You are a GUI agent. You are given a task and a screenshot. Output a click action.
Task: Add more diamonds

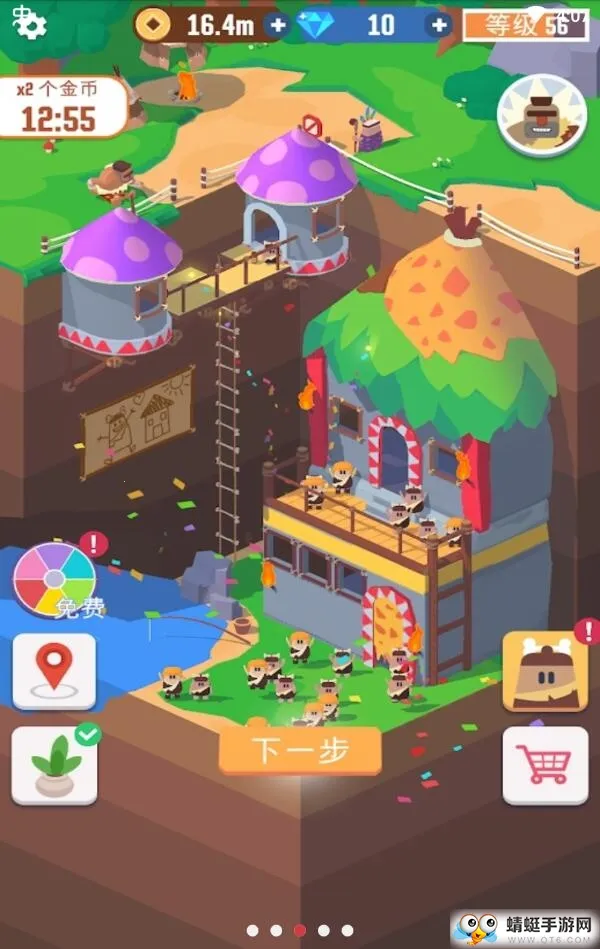(437, 25)
